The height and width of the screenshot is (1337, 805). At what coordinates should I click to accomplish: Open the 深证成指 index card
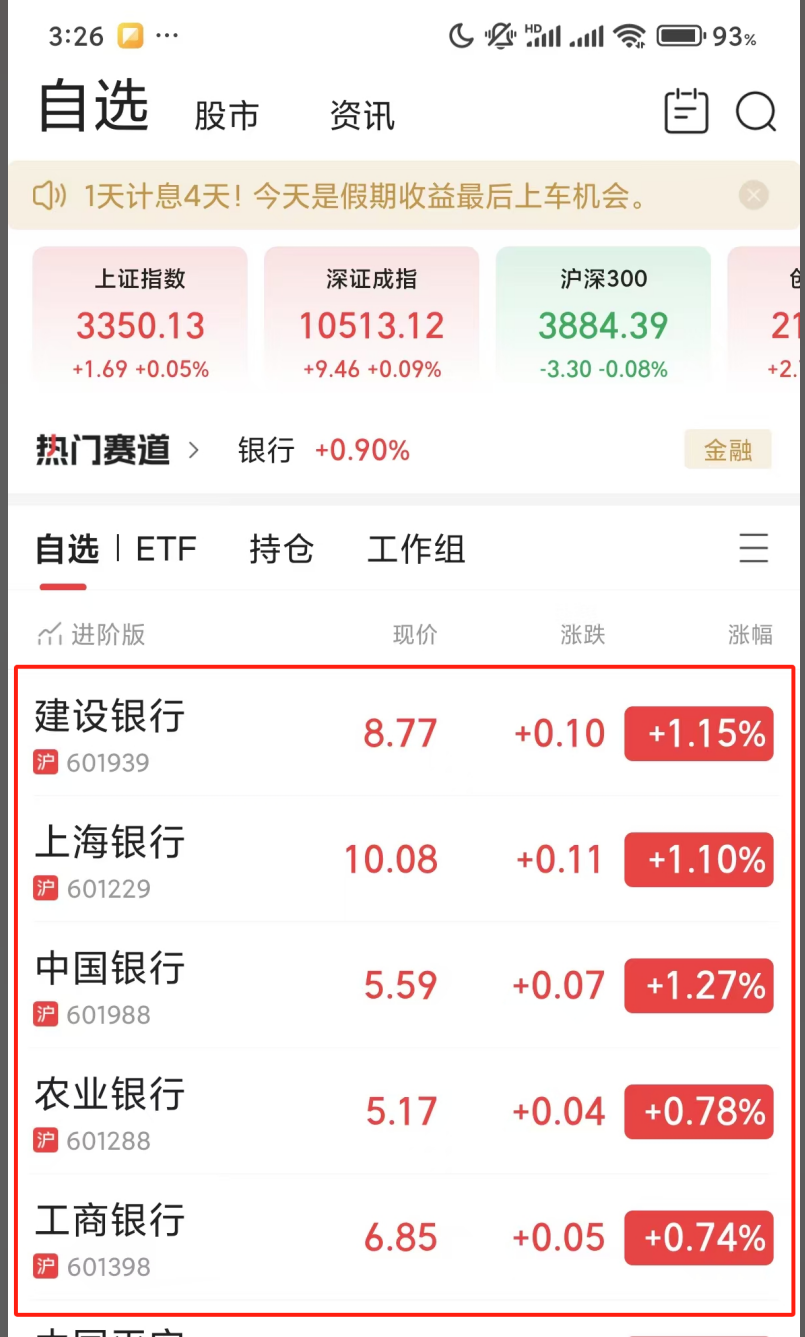tap(371, 317)
